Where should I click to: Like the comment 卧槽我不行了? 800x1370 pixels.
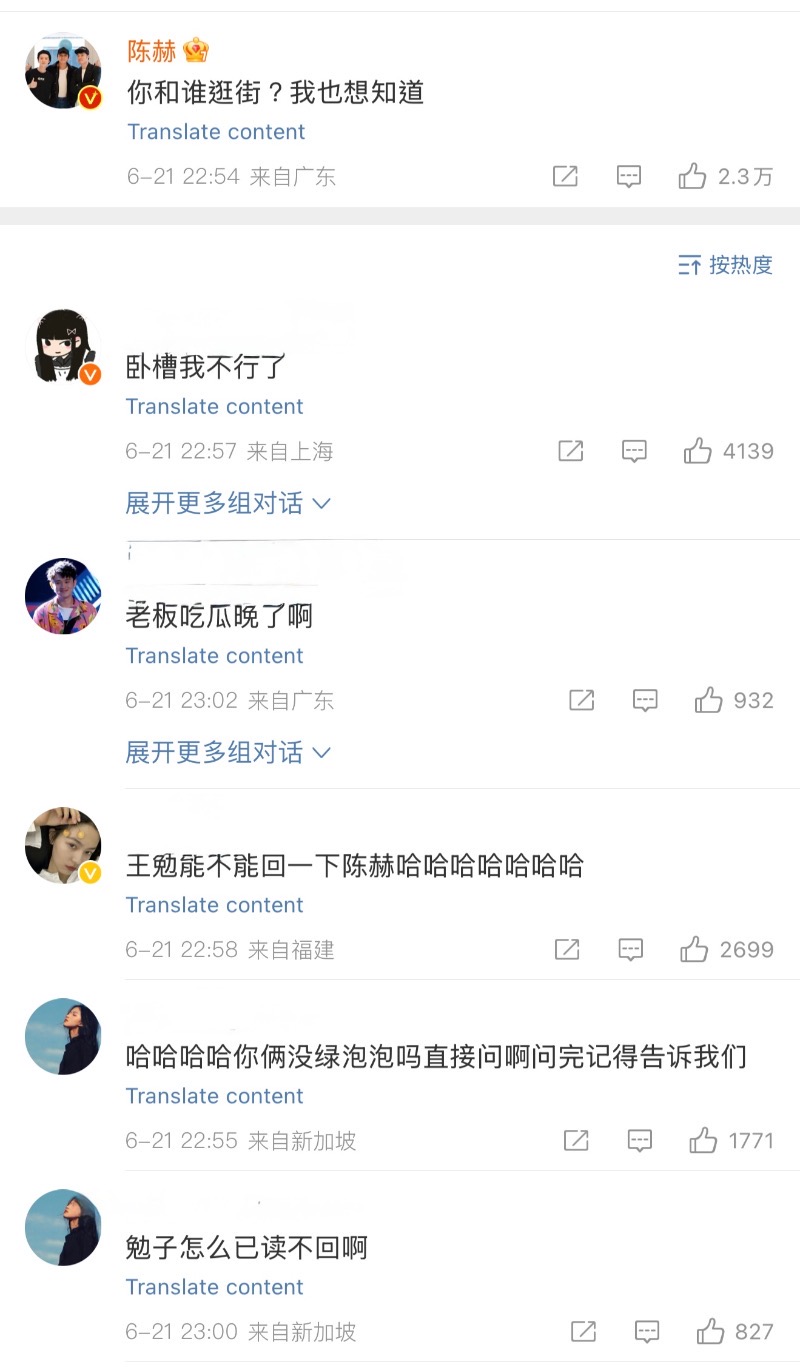698,451
